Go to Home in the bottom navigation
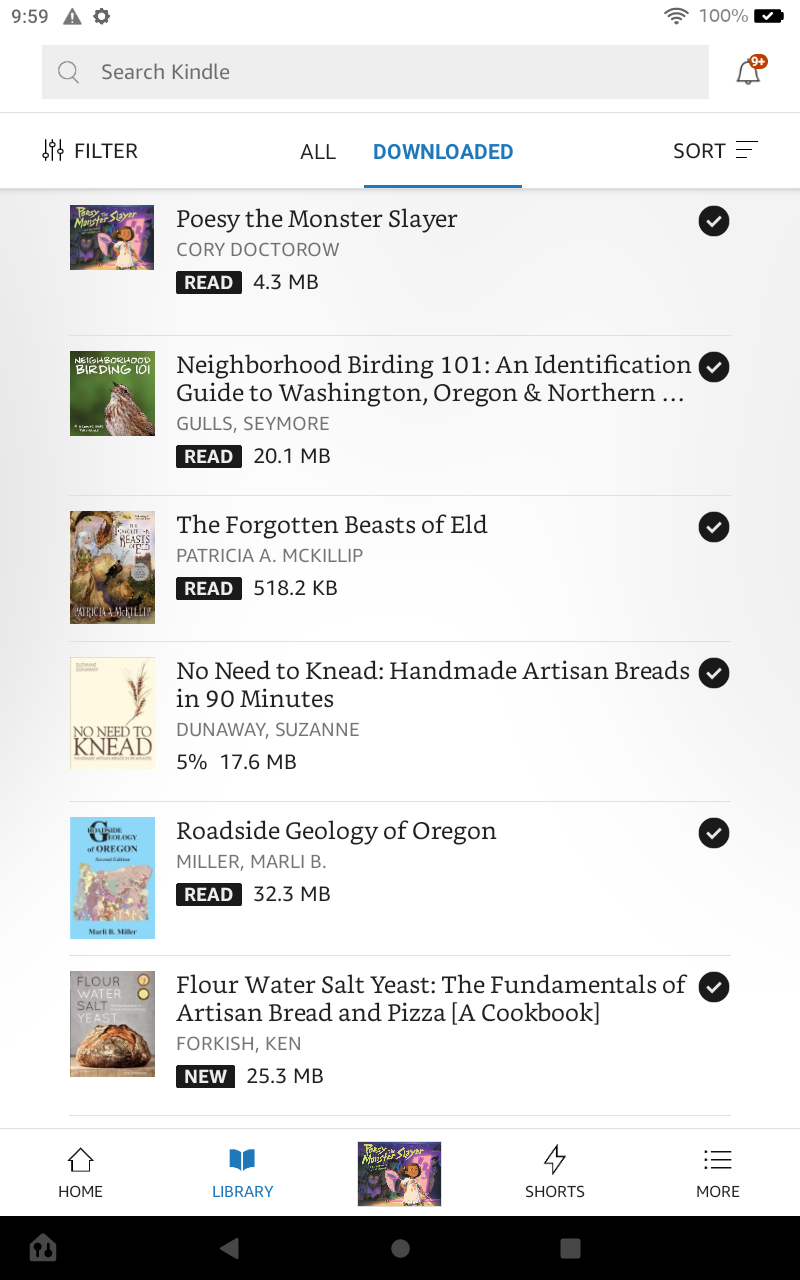Image resolution: width=800 pixels, height=1280 pixels. (x=80, y=1172)
